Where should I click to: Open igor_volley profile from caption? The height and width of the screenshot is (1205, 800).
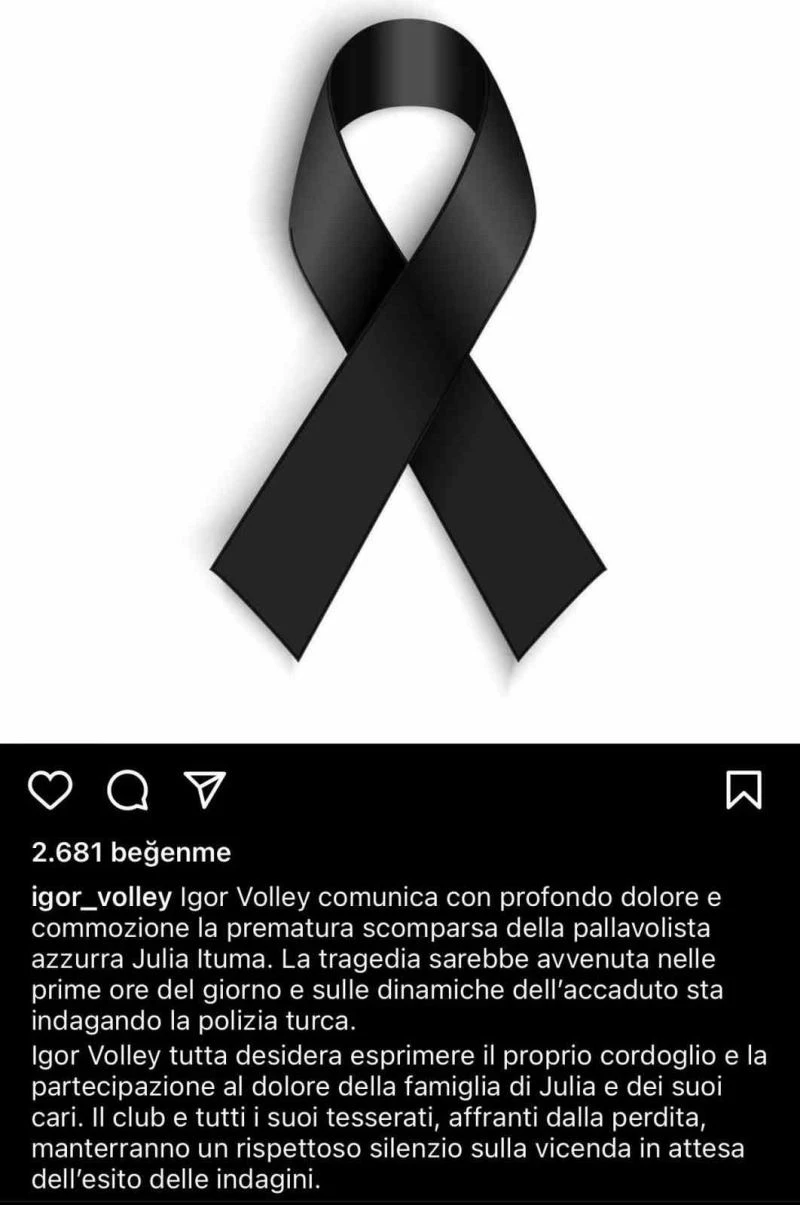click(103, 893)
